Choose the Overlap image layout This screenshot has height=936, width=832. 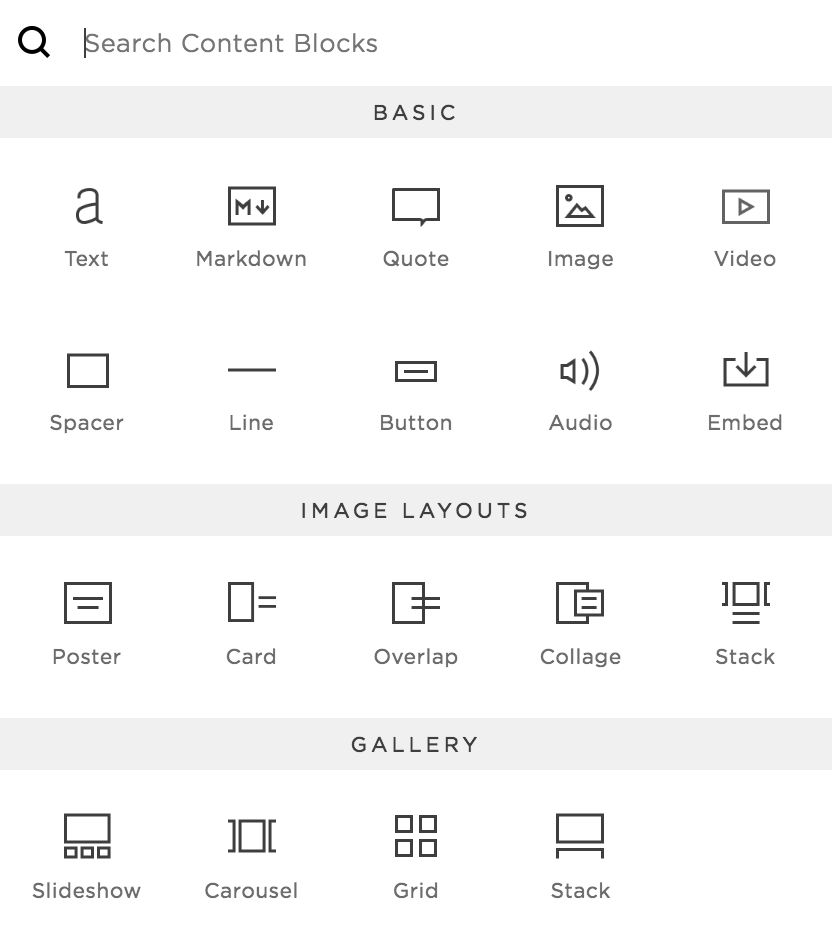click(416, 623)
